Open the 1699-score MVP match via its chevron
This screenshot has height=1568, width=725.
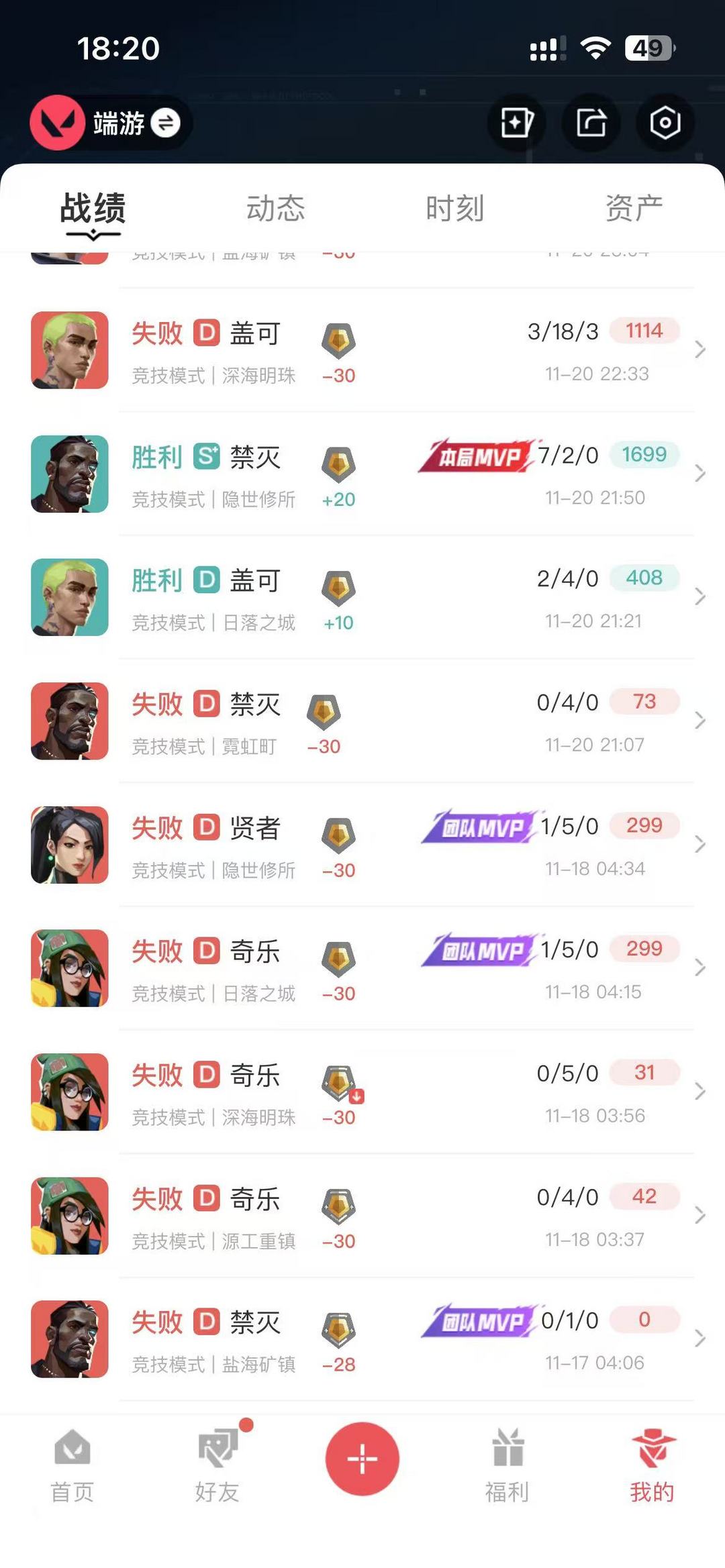[x=698, y=474]
